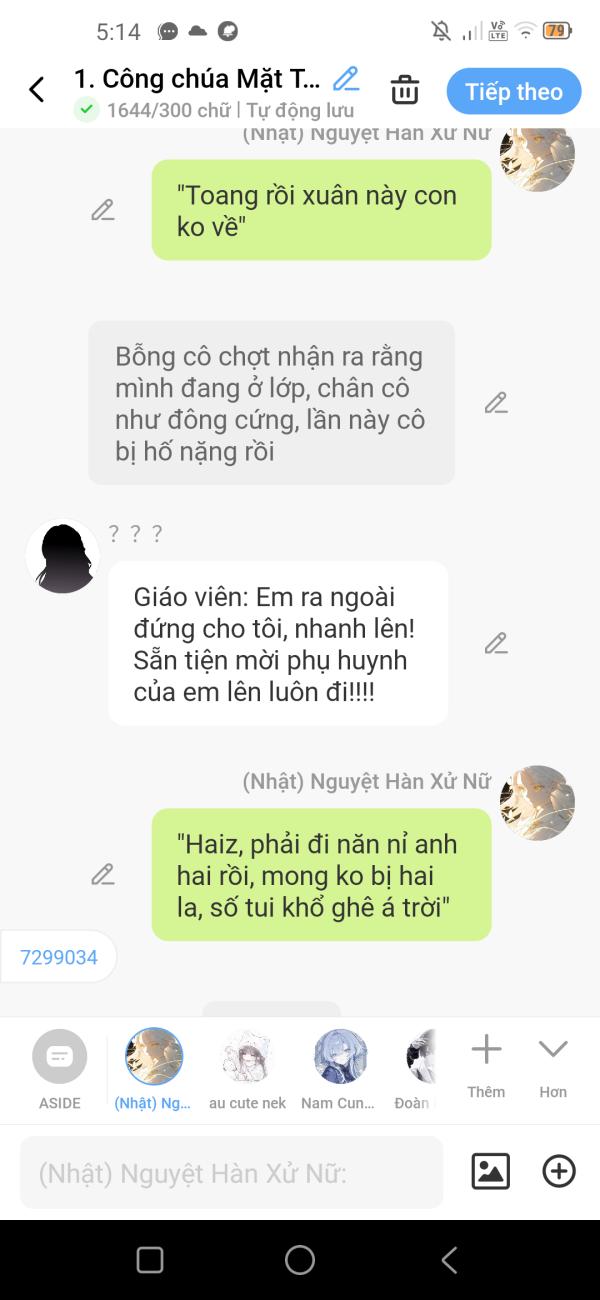The height and width of the screenshot is (1300, 600).
Task: Go to the system home screen
Action: click(x=300, y=1260)
